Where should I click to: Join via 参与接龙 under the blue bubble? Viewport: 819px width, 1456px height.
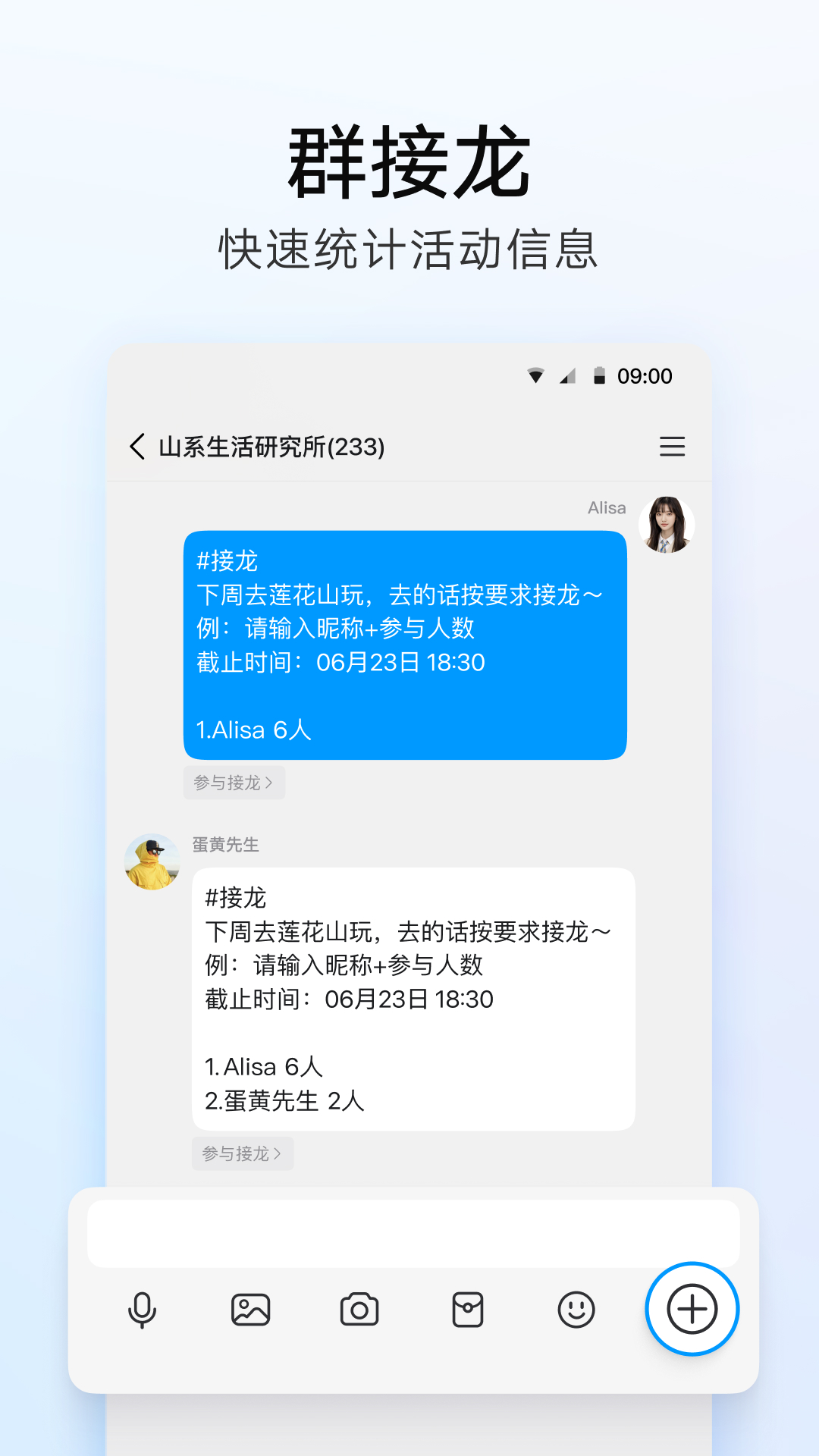[x=234, y=783]
